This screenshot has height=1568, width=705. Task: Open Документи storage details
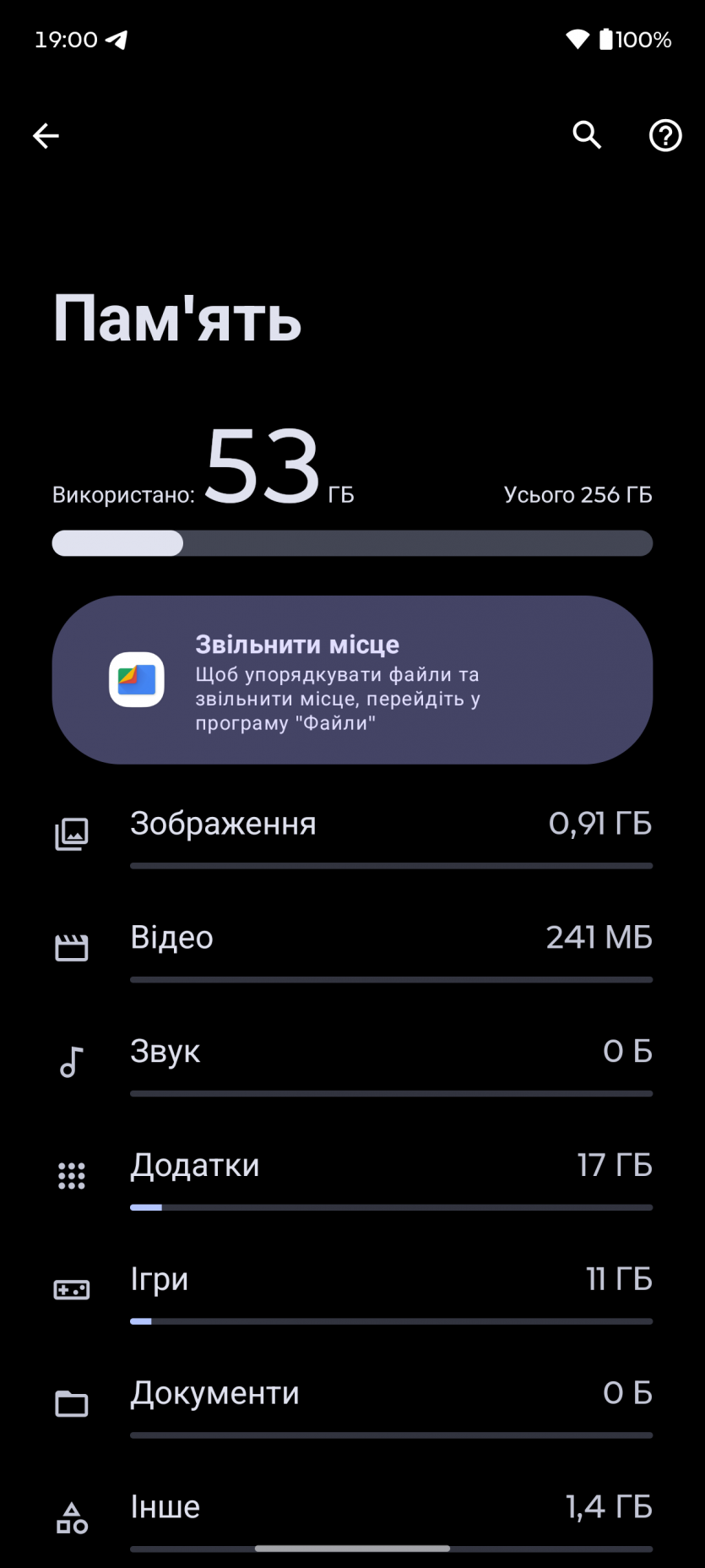tap(352, 1402)
